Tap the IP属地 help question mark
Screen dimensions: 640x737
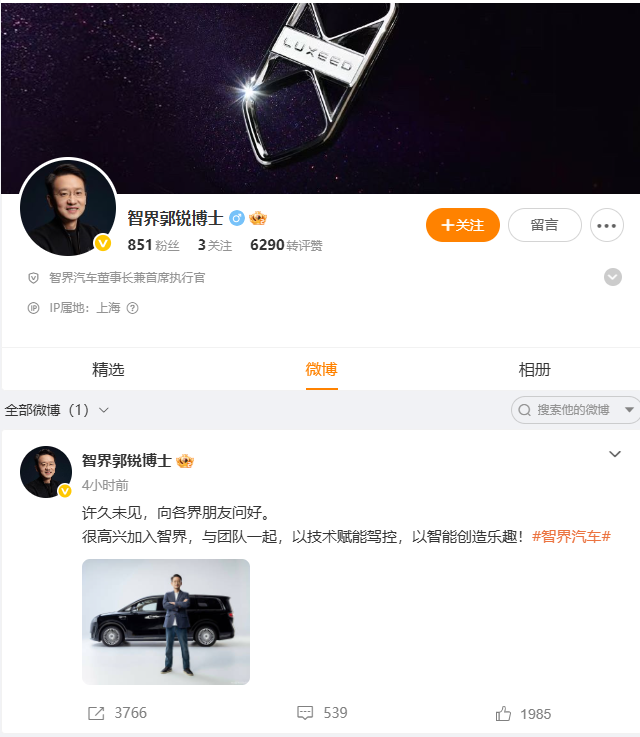coord(132,308)
